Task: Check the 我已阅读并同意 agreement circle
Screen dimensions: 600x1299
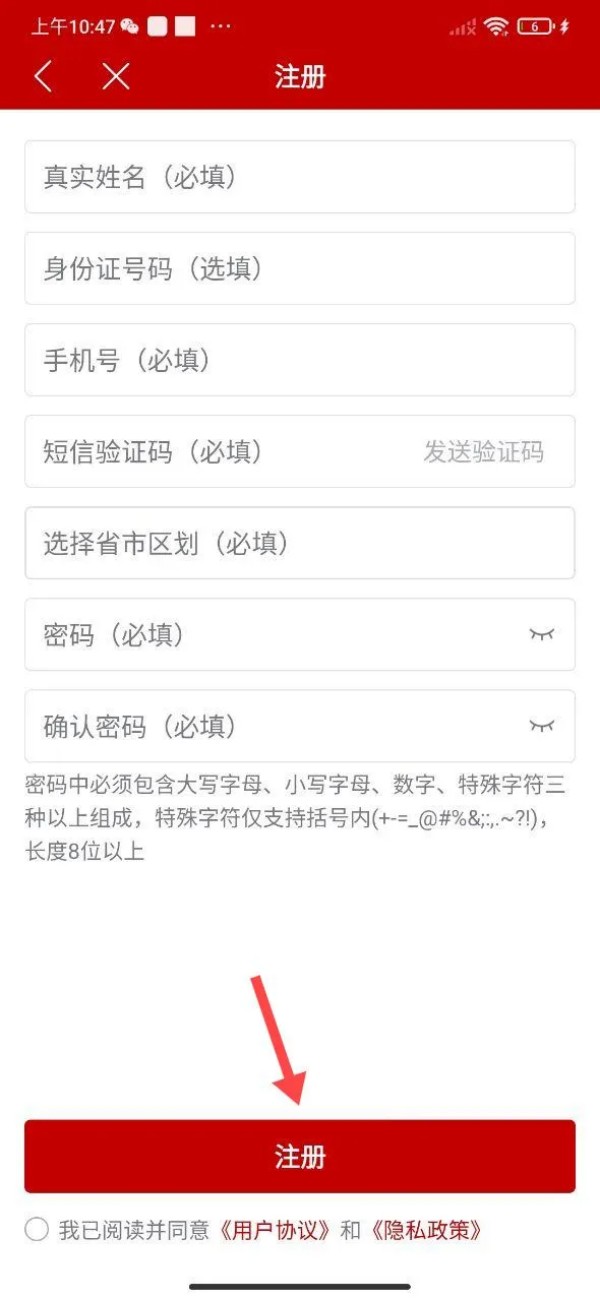Action: 37,1230
